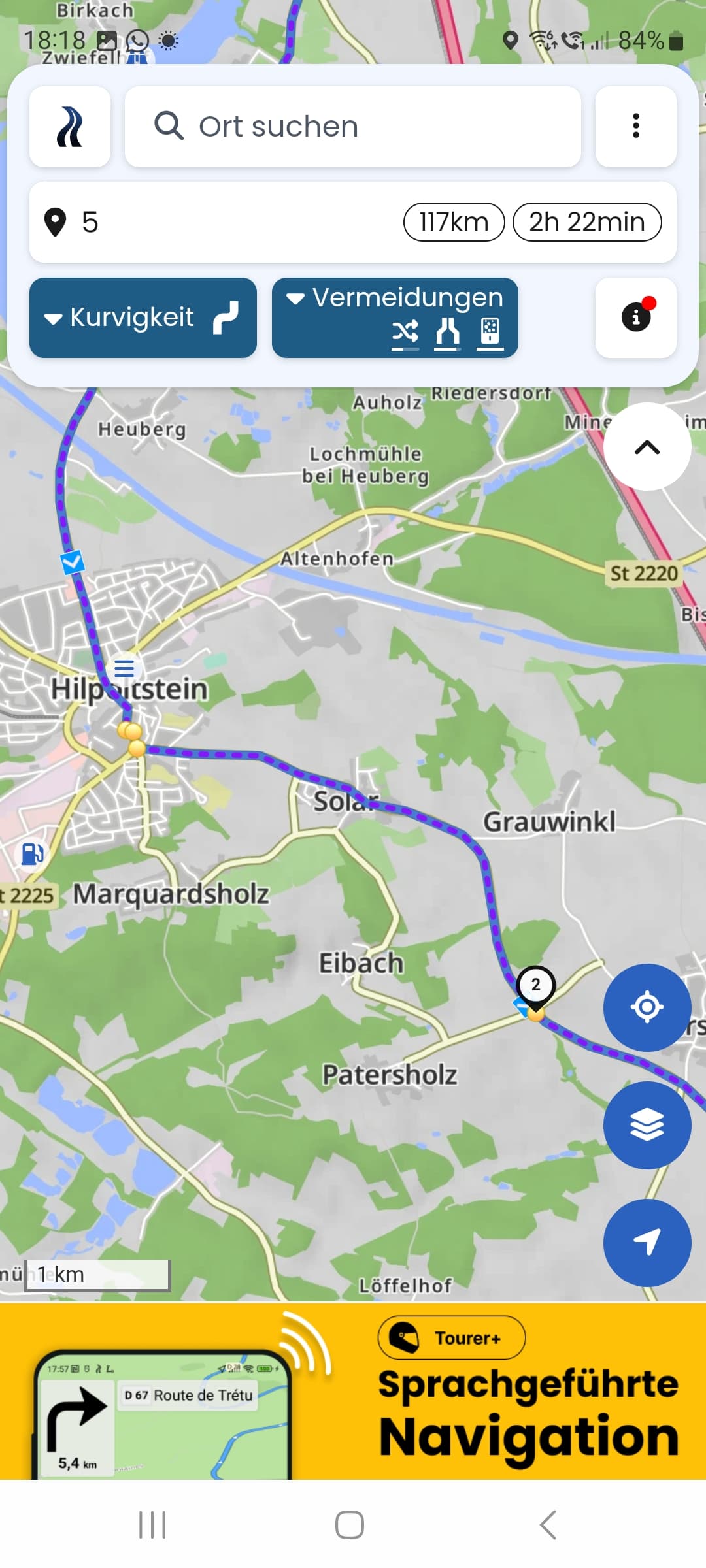Go back using the system back button

pyautogui.click(x=548, y=1525)
